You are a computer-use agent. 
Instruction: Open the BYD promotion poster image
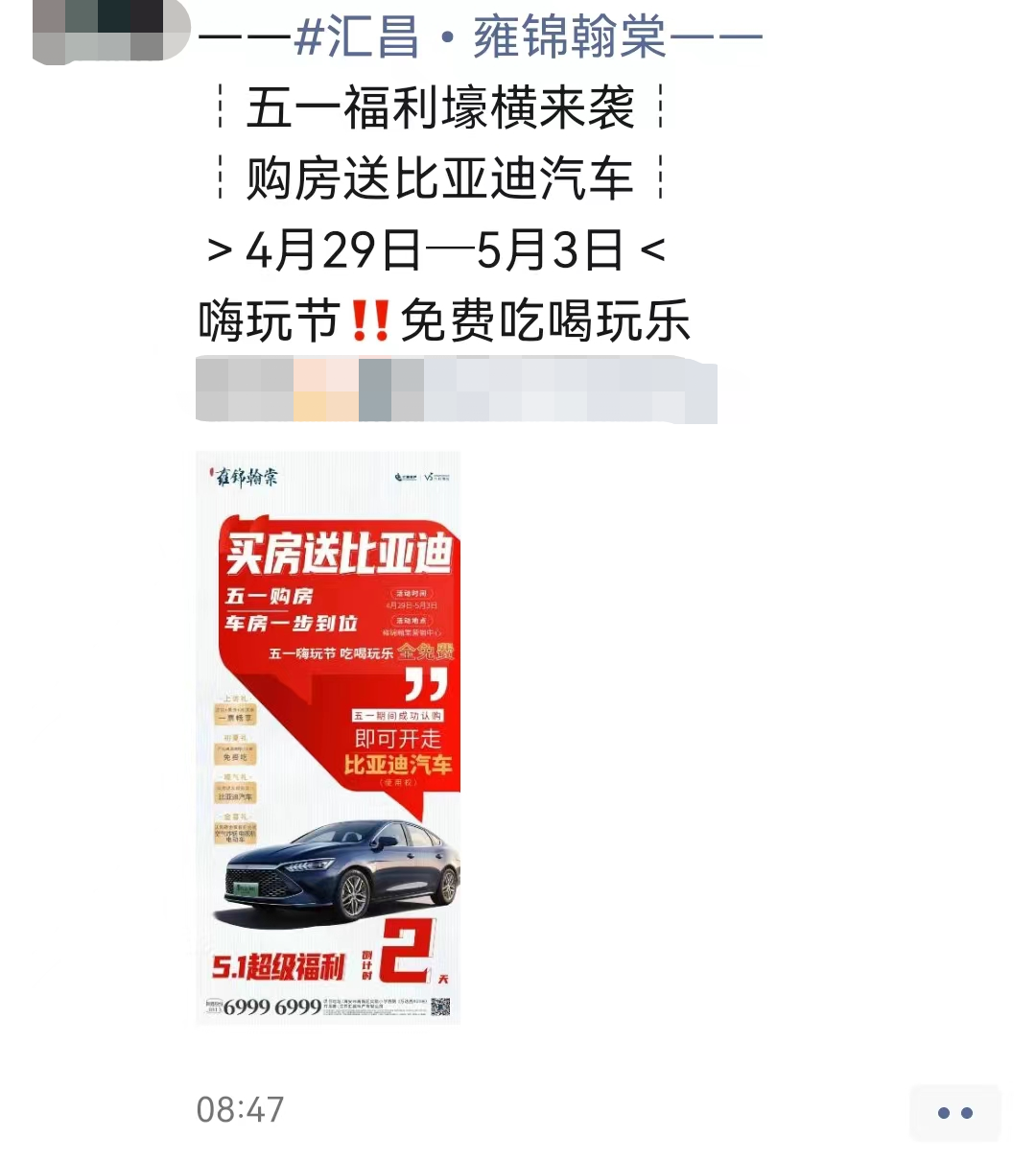328,737
